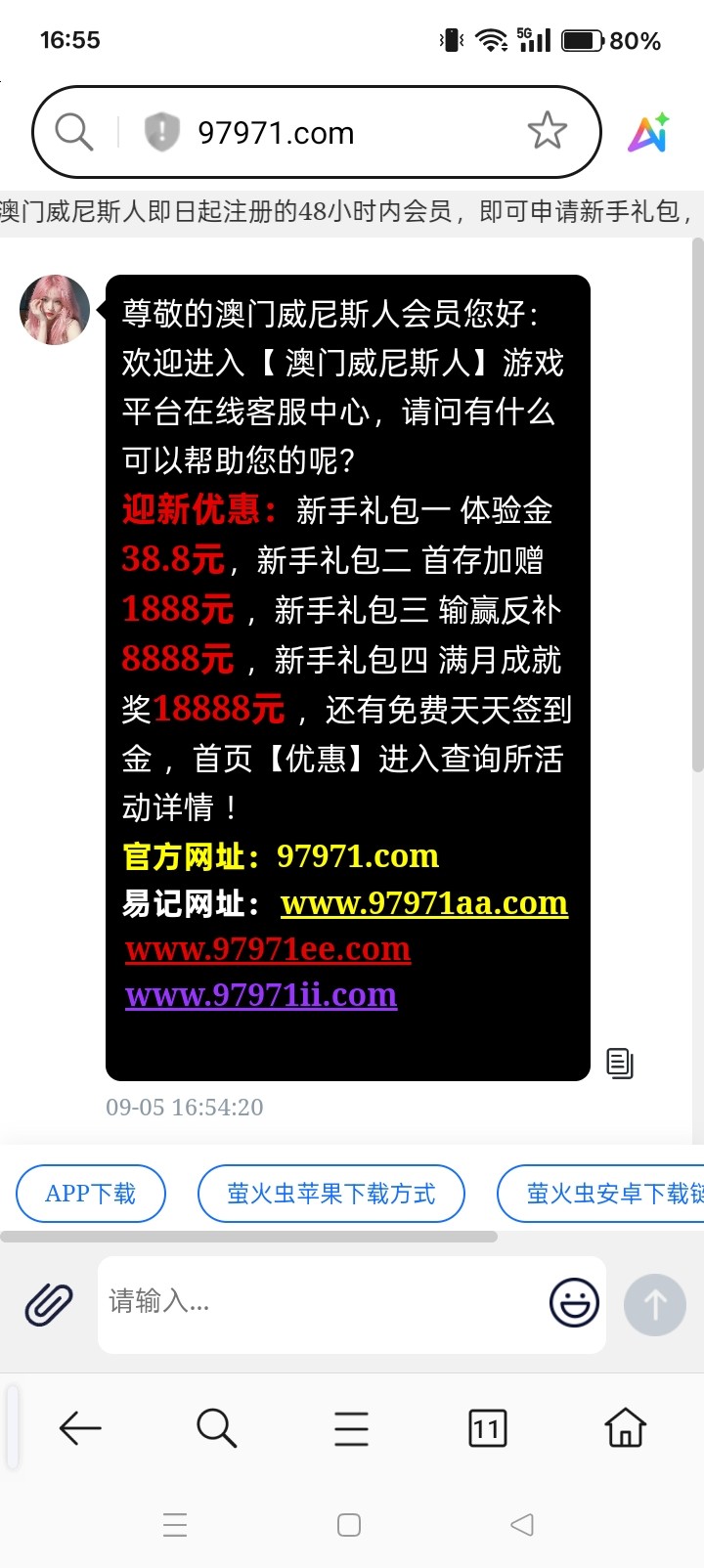This screenshot has height=1568, width=704.
Task: Select the search magnifier in address bar
Action: click(73, 131)
